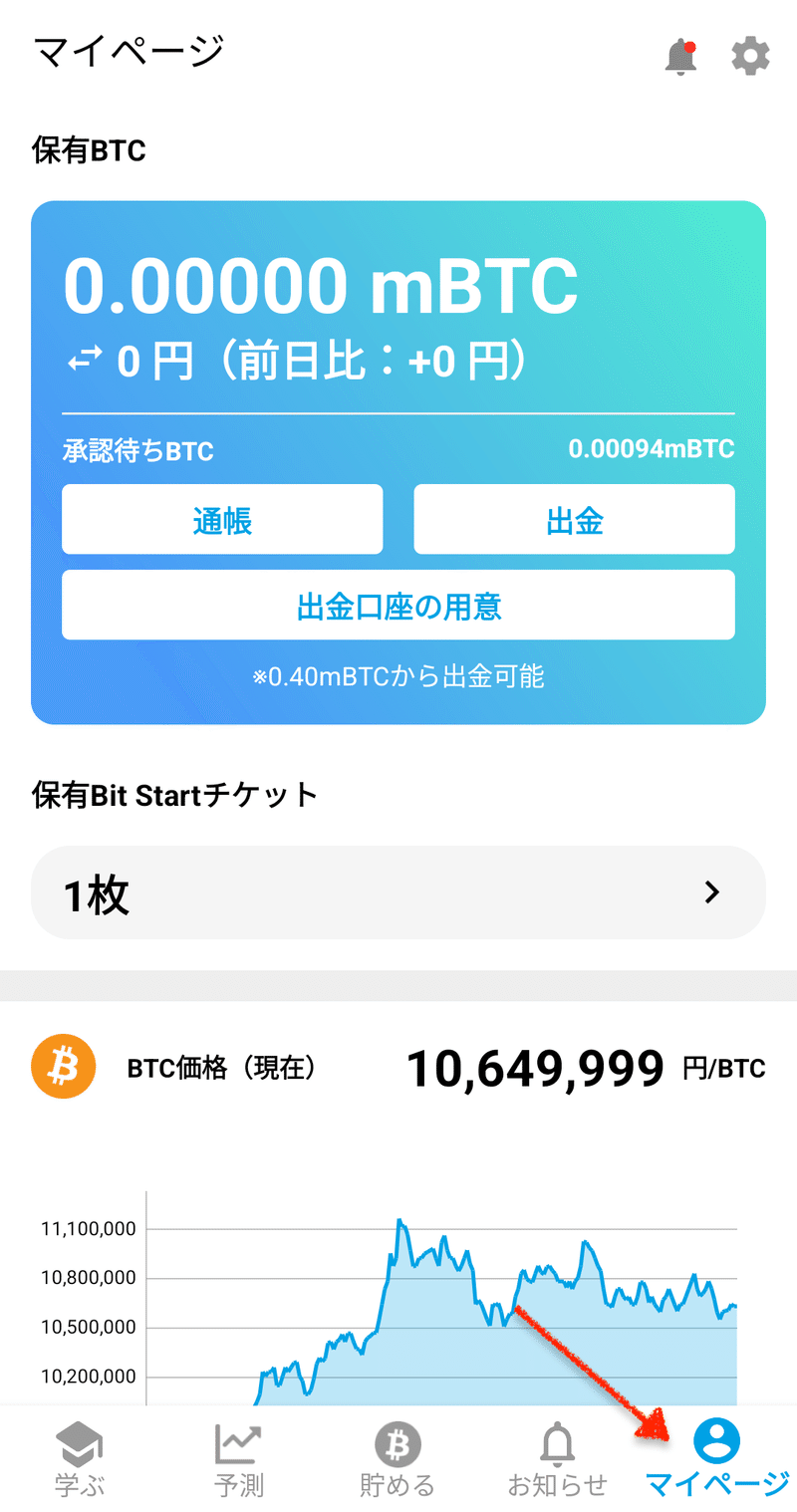Tap the 通帳 button

click(x=222, y=519)
